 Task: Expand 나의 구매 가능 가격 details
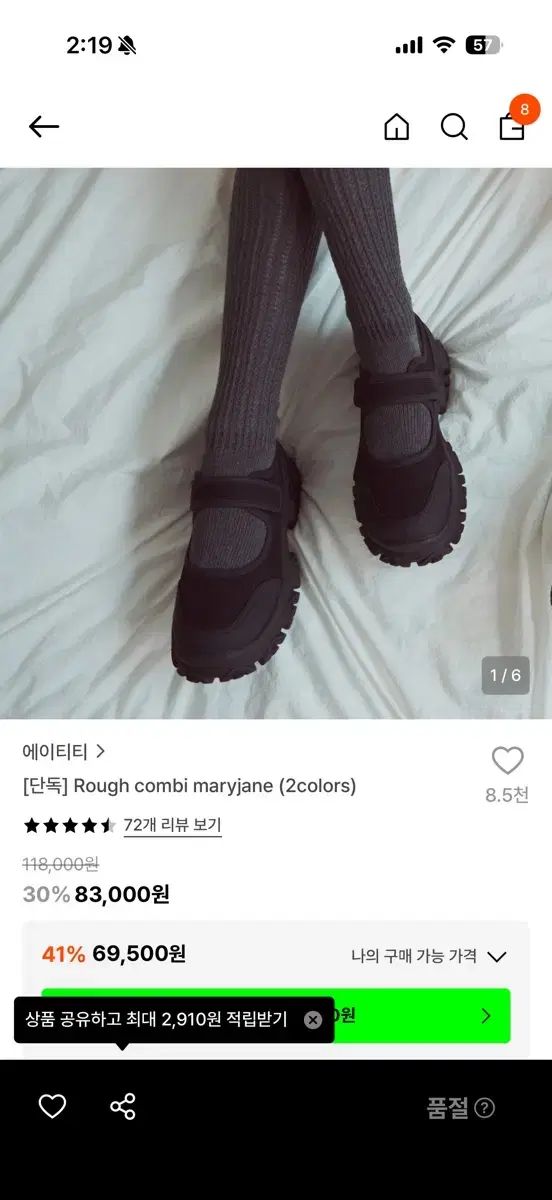point(429,956)
